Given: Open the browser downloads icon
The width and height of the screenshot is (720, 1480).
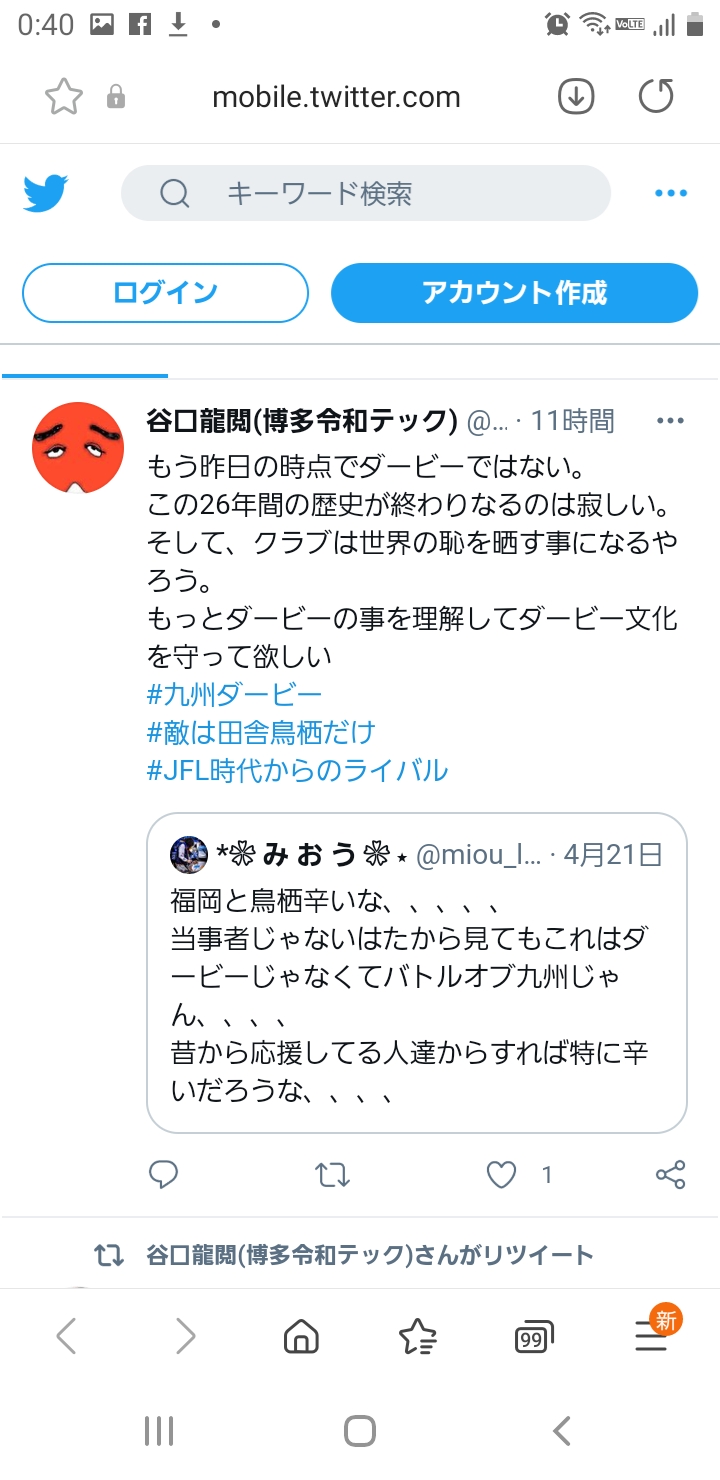Looking at the screenshot, I should [575, 97].
